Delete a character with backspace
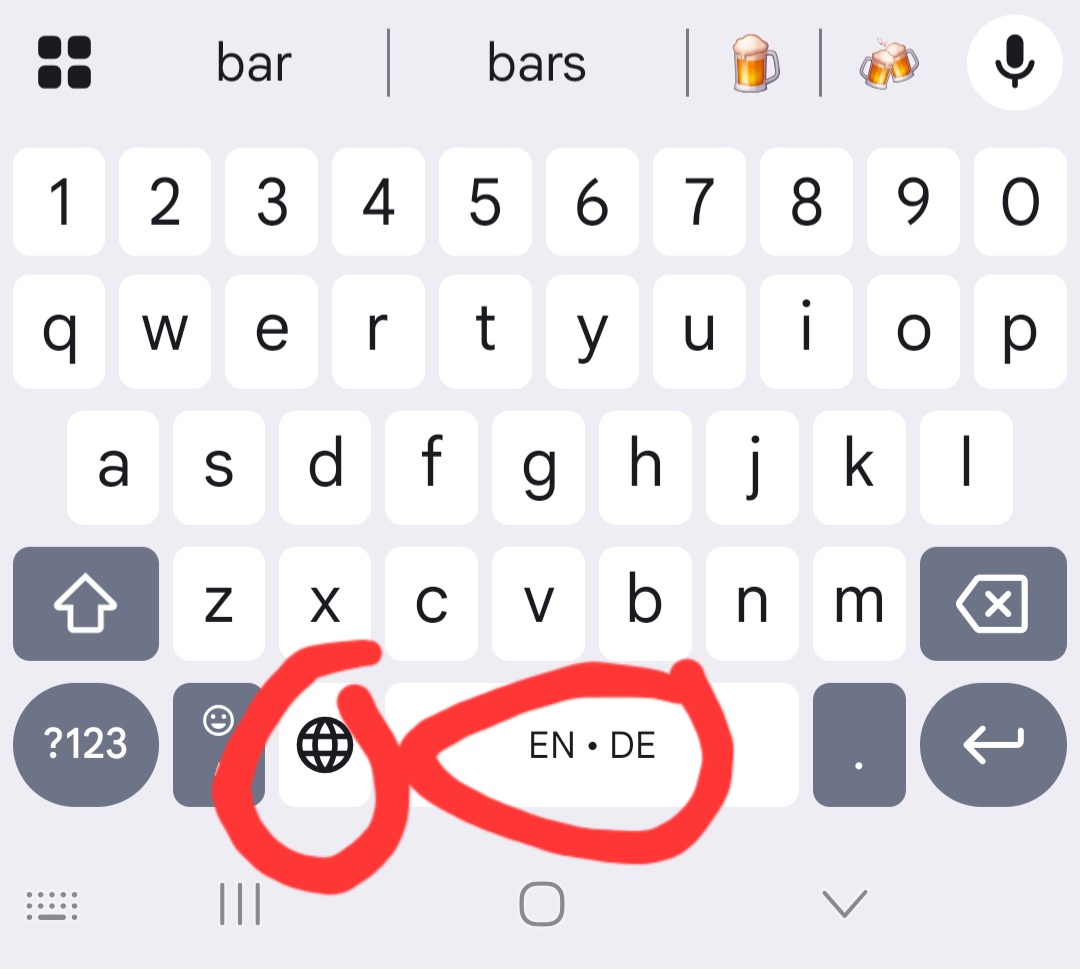This screenshot has width=1080, height=969. click(x=992, y=603)
